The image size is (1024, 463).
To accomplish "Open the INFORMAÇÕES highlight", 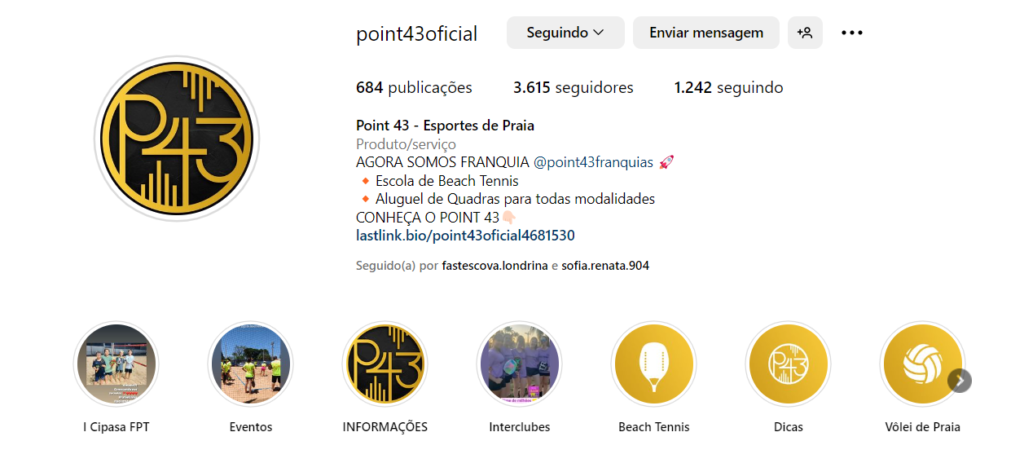I will (x=385, y=365).
